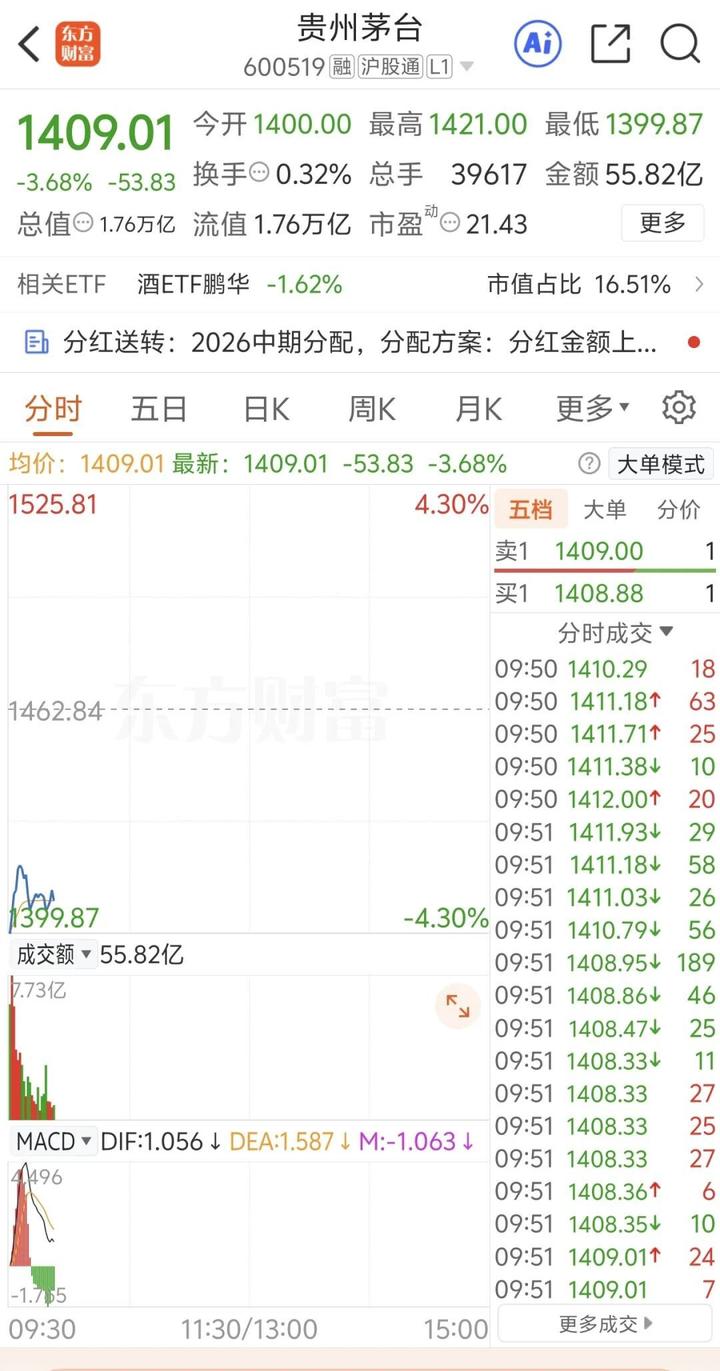The width and height of the screenshot is (720, 1371).
Task: Go back using the top-left arrow
Action: tap(30, 44)
